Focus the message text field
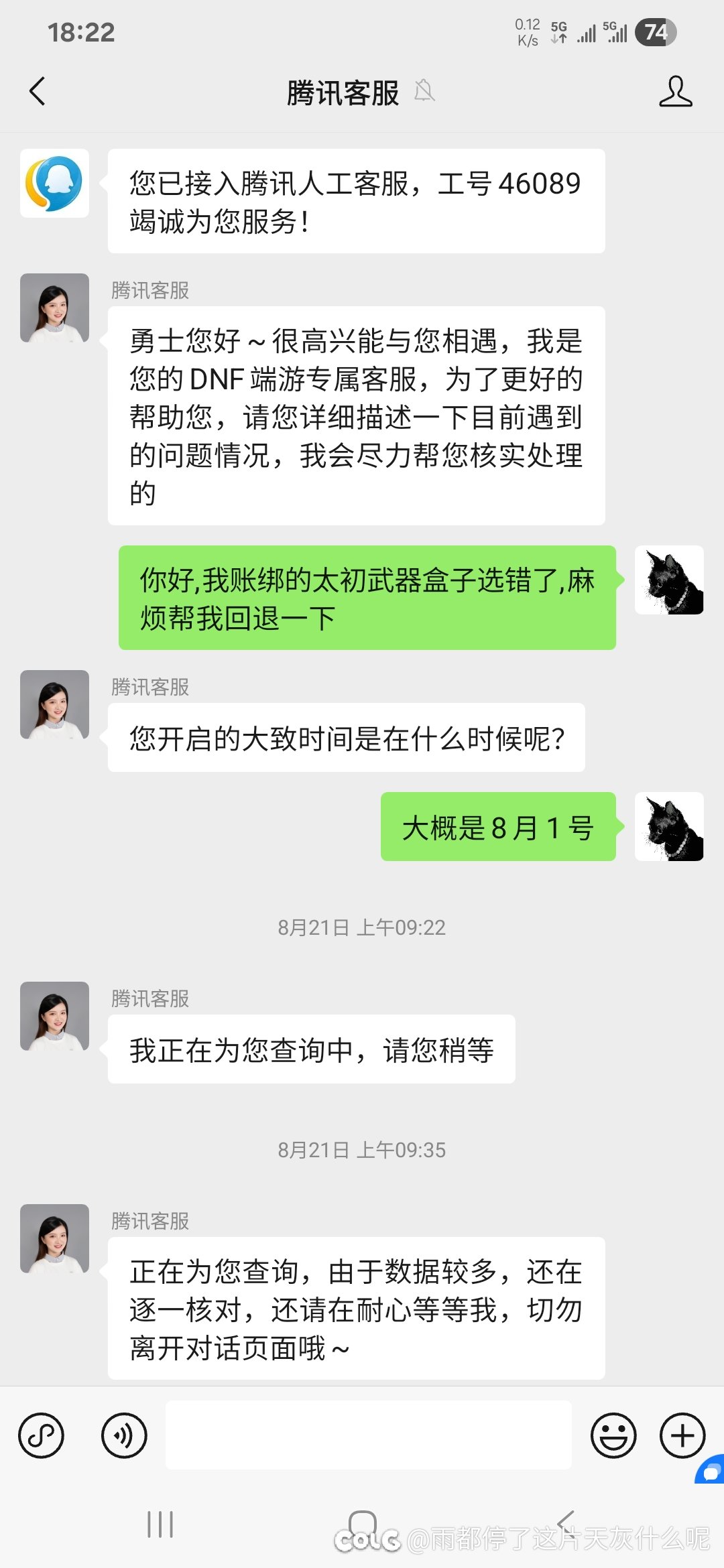 click(368, 1435)
